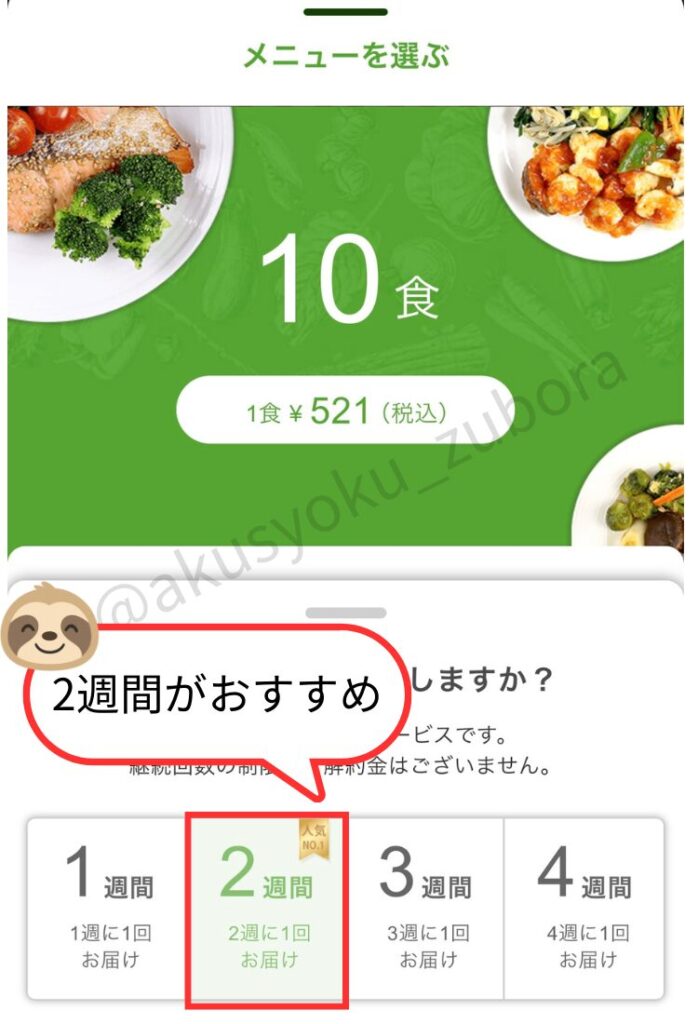Select 4週間 delivery interval
Screen dimensions: 698x1024
click(x=584, y=907)
